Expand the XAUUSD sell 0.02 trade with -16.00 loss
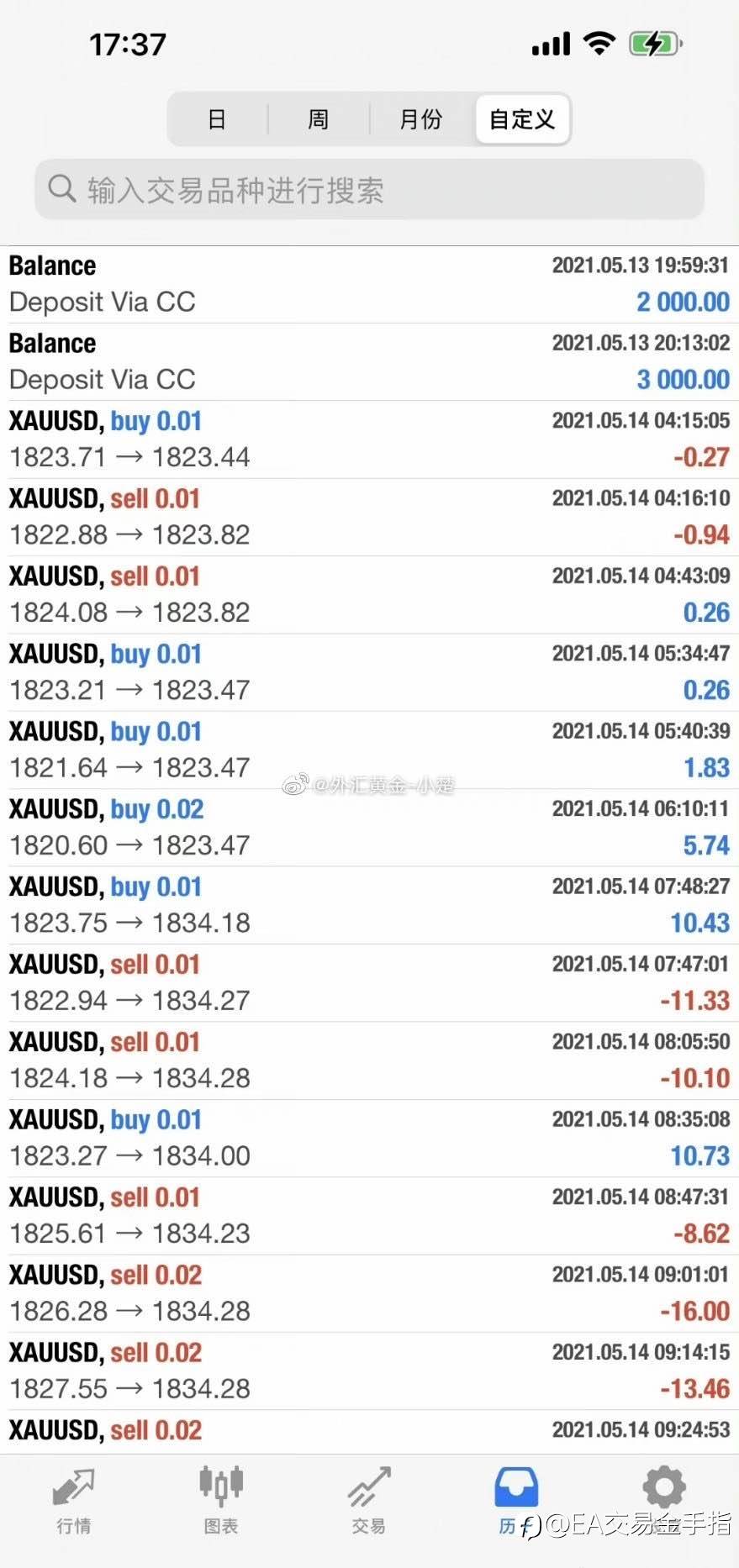Screen dimensions: 739x1568 [369, 1294]
